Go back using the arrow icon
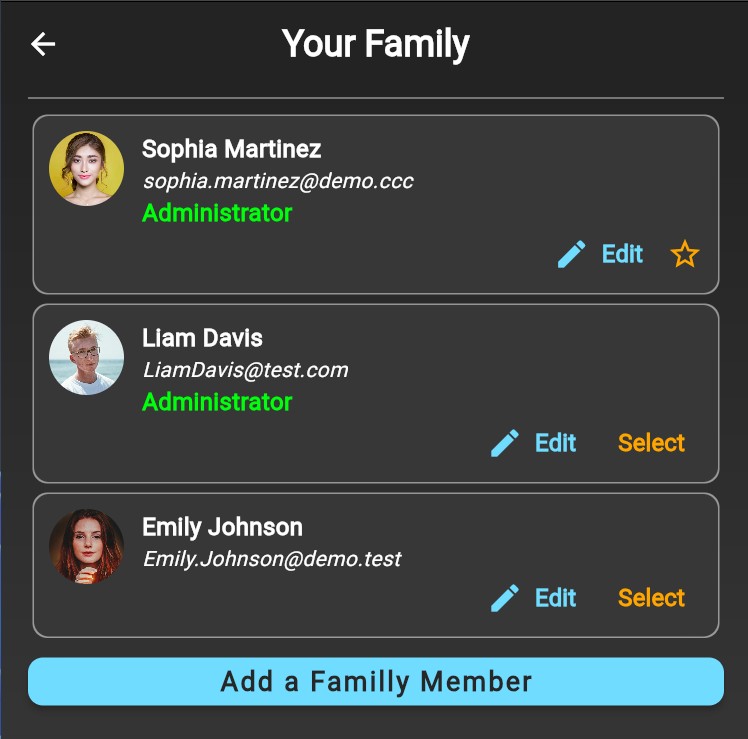The image size is (748, 739). 43,44
